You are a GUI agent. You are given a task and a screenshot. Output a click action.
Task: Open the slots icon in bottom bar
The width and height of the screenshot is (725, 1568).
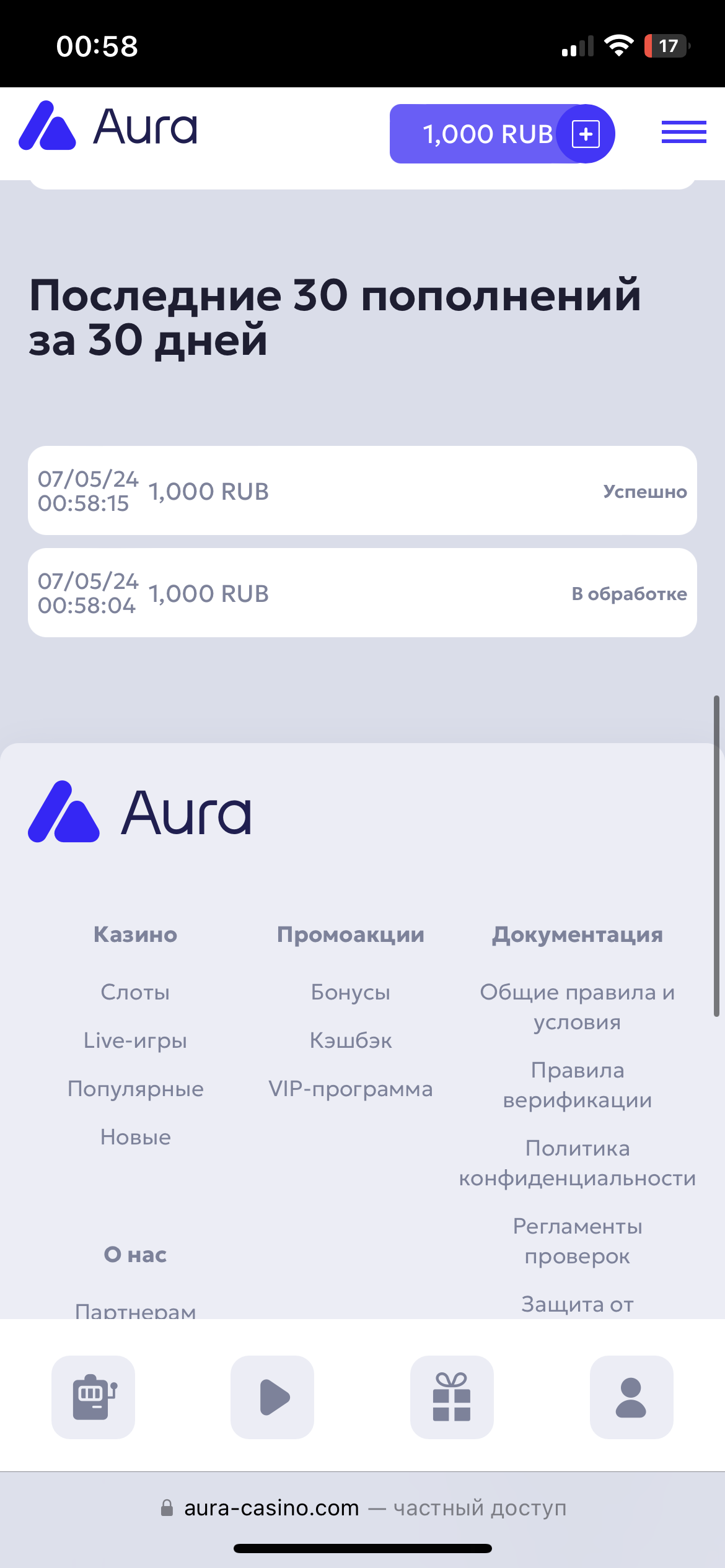(93, 1397)
